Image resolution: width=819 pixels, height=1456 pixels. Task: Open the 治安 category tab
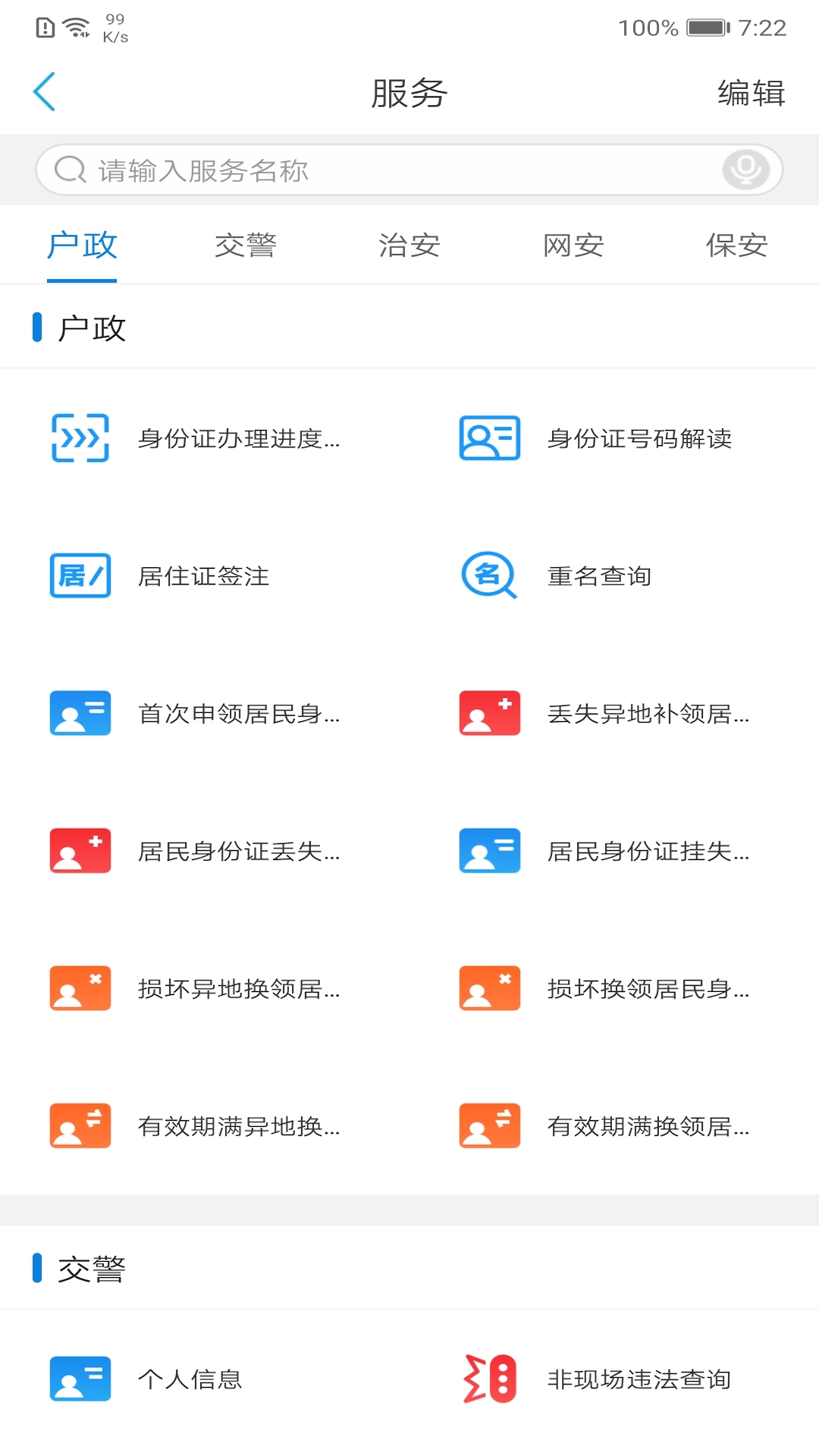[409, 244]
